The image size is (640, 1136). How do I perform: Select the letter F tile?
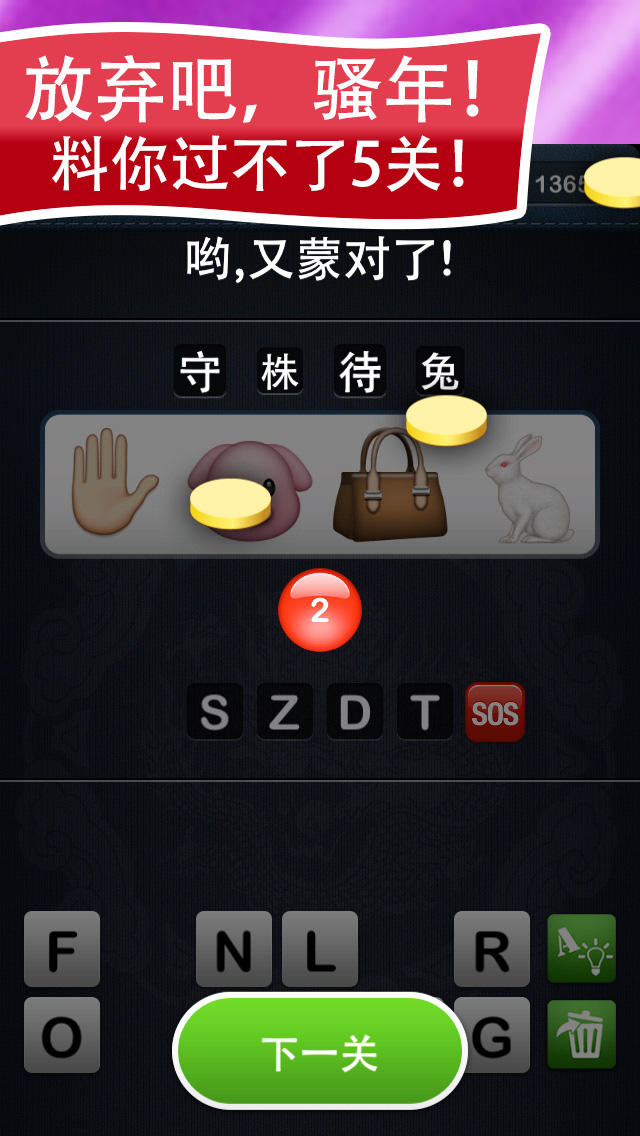point(62,949)
